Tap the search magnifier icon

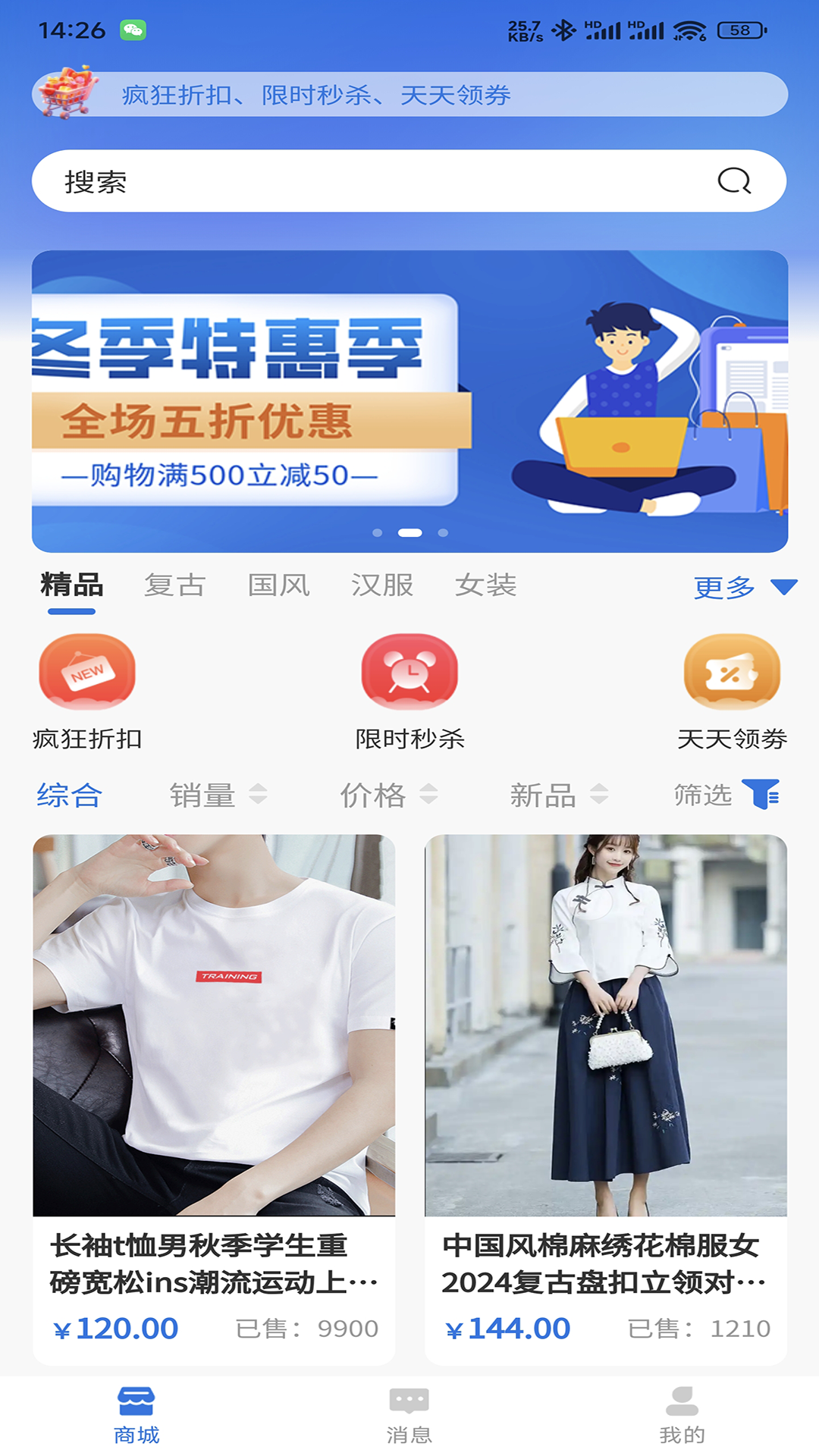click(x=733, y=180)
